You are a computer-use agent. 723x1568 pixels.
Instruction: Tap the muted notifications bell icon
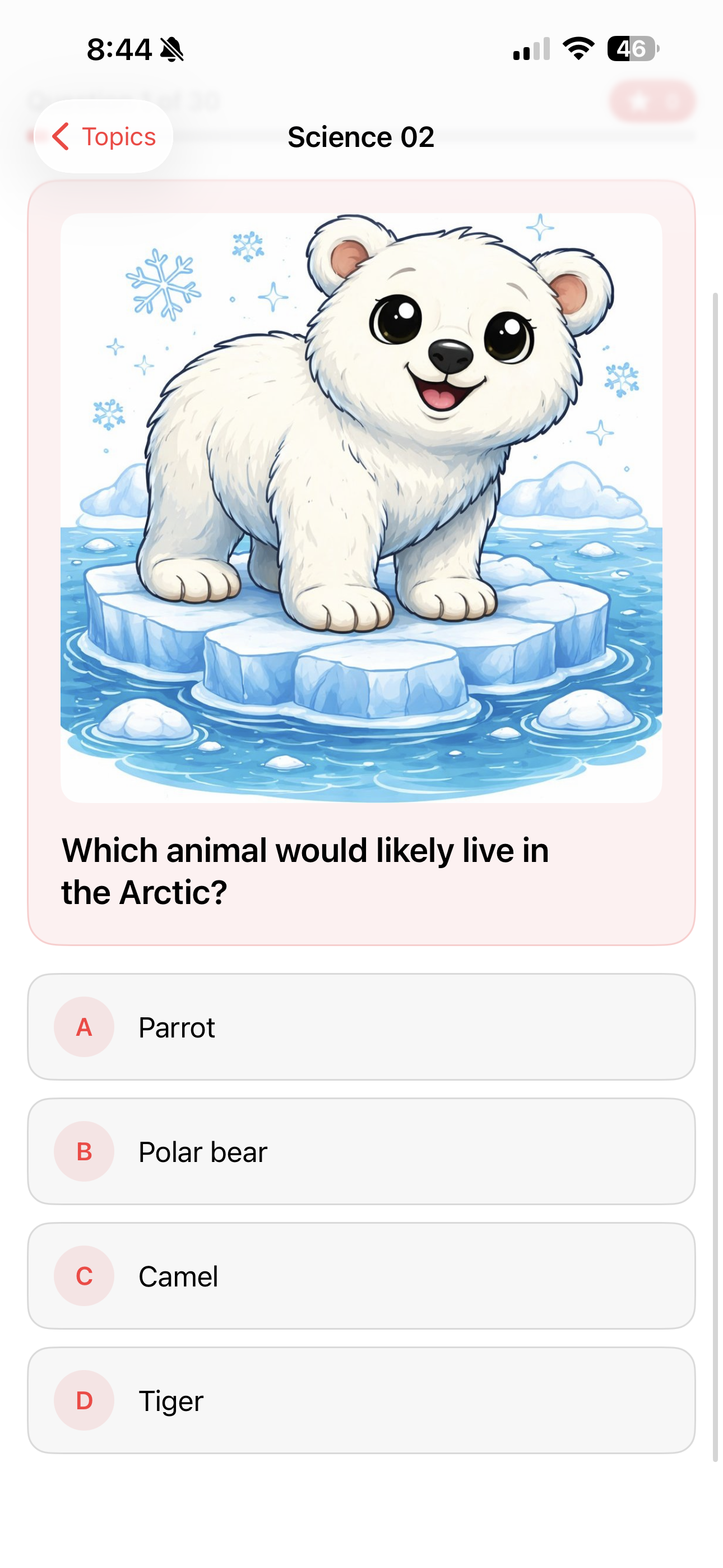pyautogui.click(x=172, y=50)
